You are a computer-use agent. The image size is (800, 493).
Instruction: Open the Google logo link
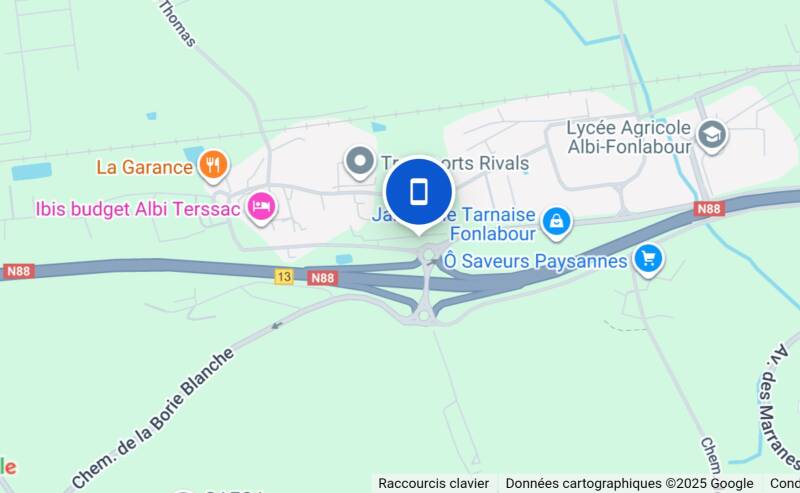(8, 467)
